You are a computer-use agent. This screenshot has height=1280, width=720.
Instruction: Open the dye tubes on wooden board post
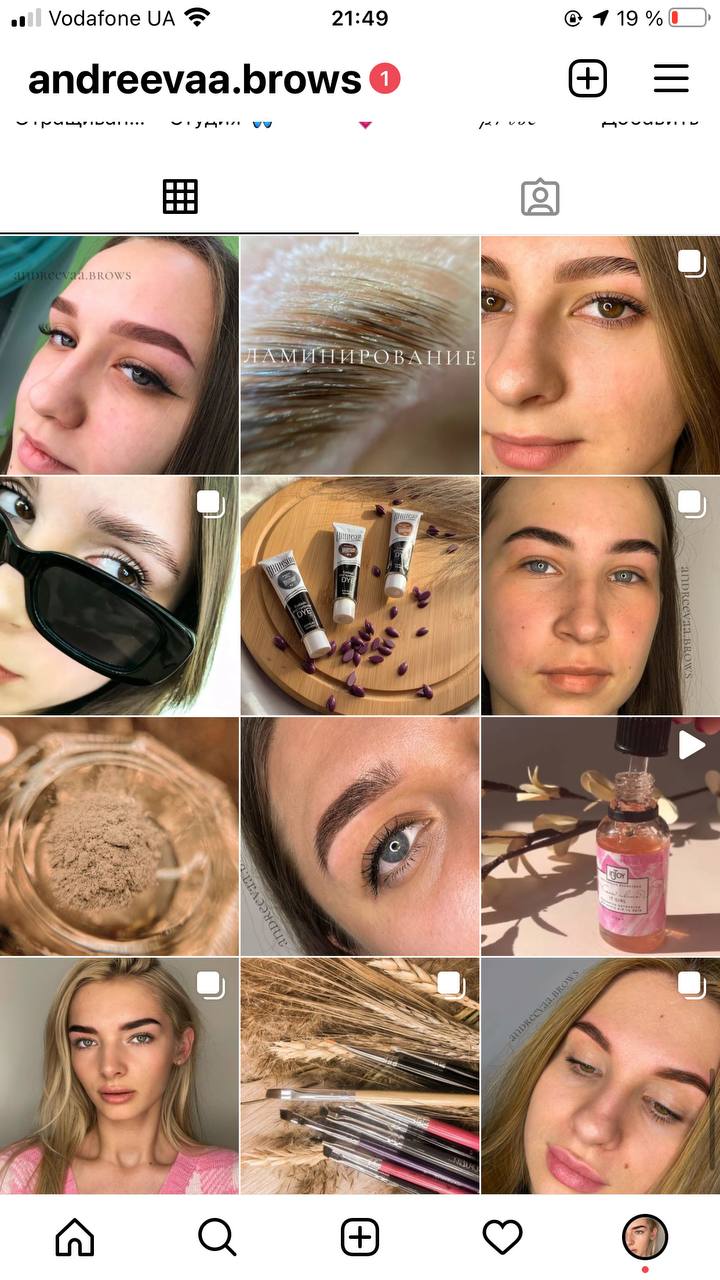[360, 596]
